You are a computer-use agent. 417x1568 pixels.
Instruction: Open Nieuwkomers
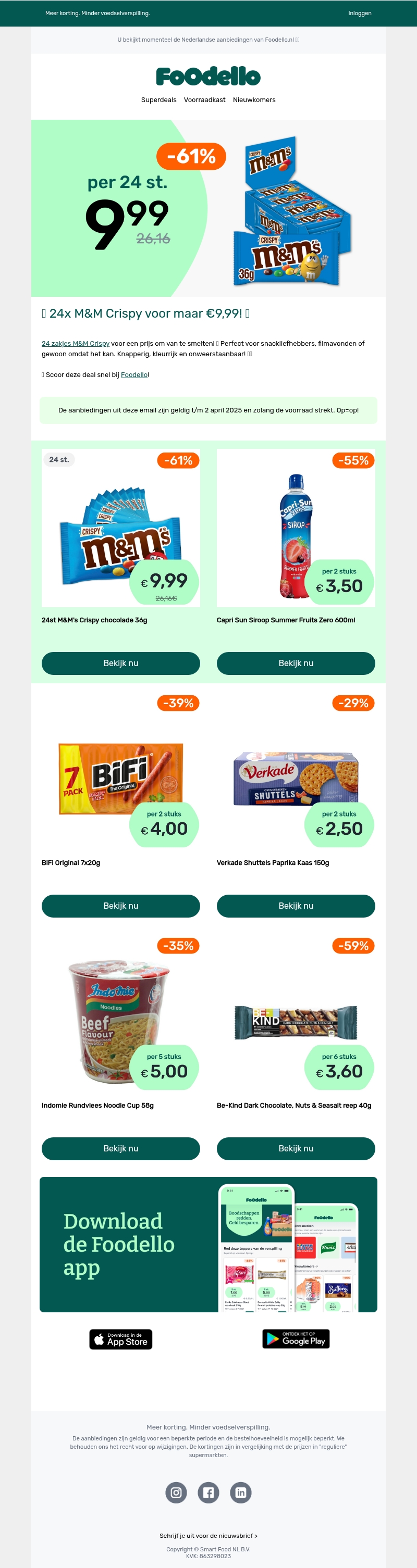click(x=254, y=100)
